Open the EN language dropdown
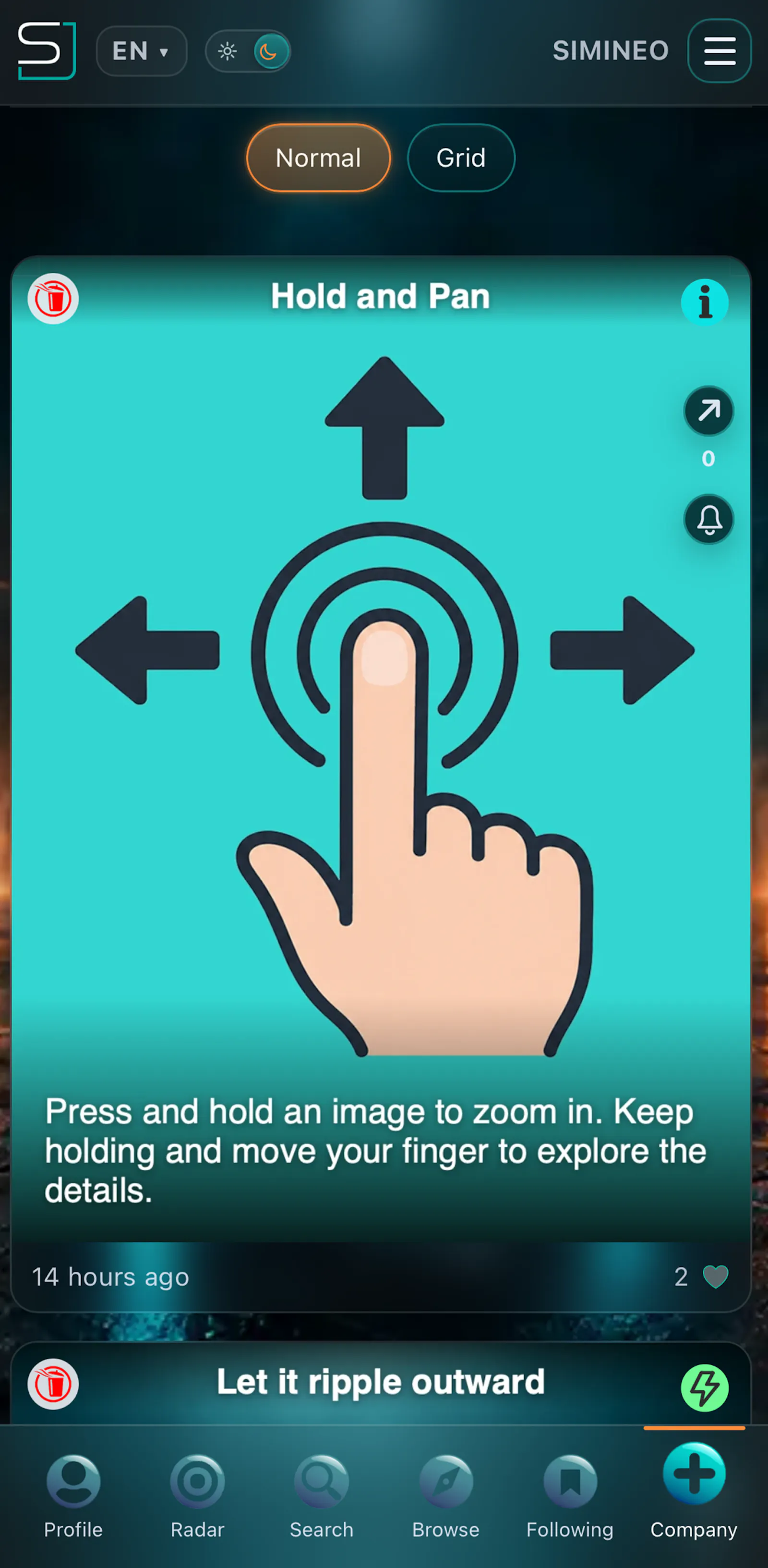Screen dimensions: 768x1568 [141, 51]
